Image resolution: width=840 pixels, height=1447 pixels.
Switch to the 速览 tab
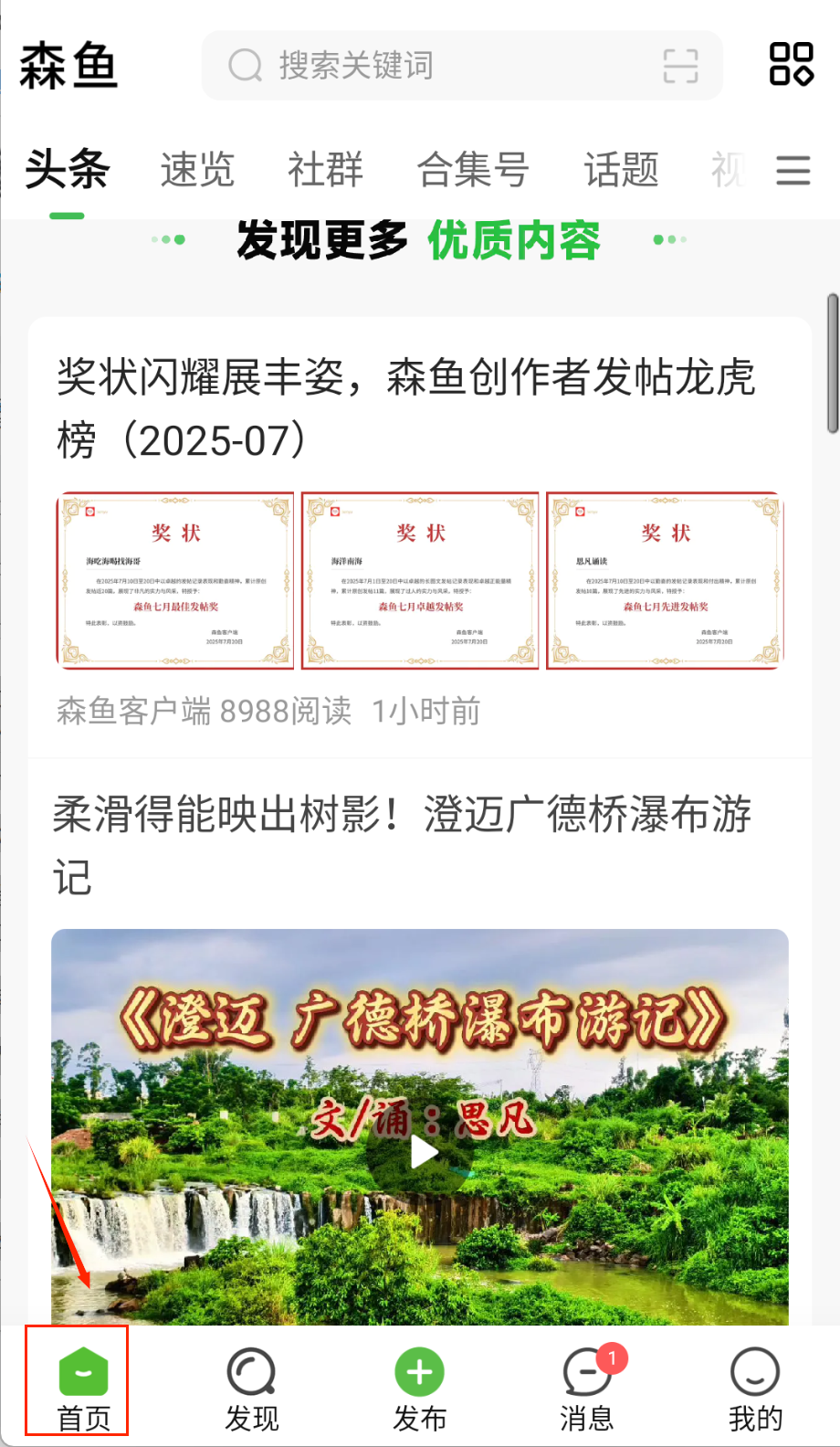[x=197, y=170]
